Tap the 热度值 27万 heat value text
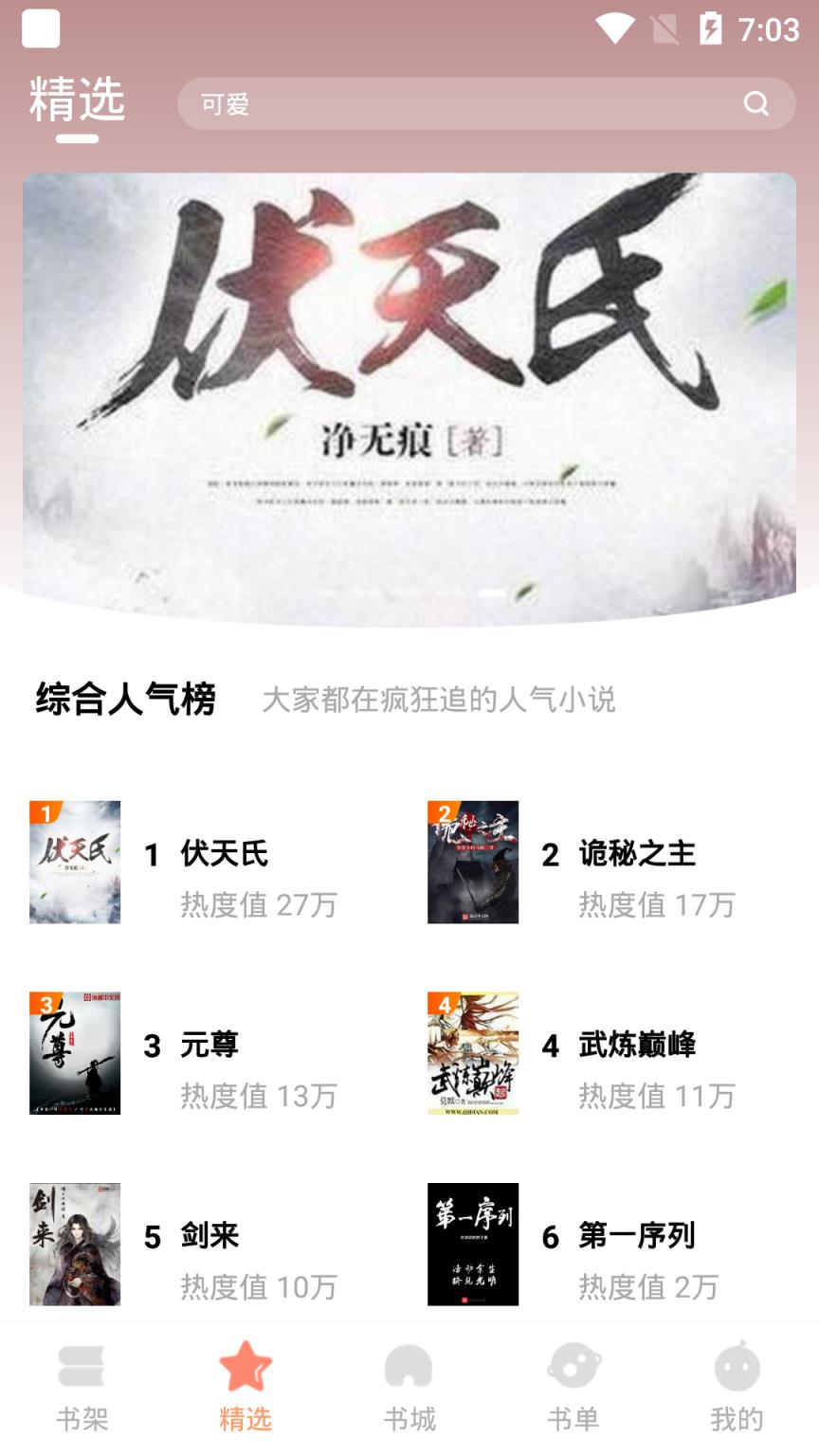Viewport: 819px width, 1456px height. pyautogui.click(x=258, y=905)
